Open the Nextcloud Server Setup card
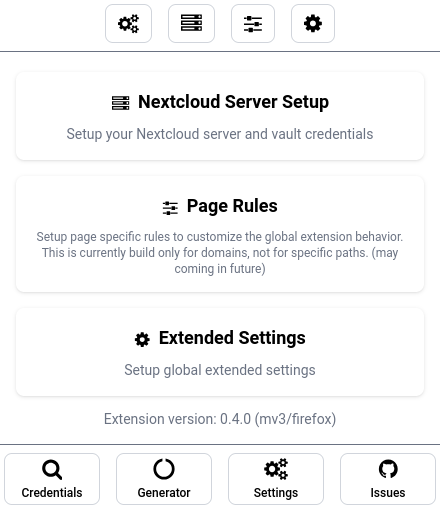The width and height of the screenshot is (440, 509). click(x=220, y=116)
